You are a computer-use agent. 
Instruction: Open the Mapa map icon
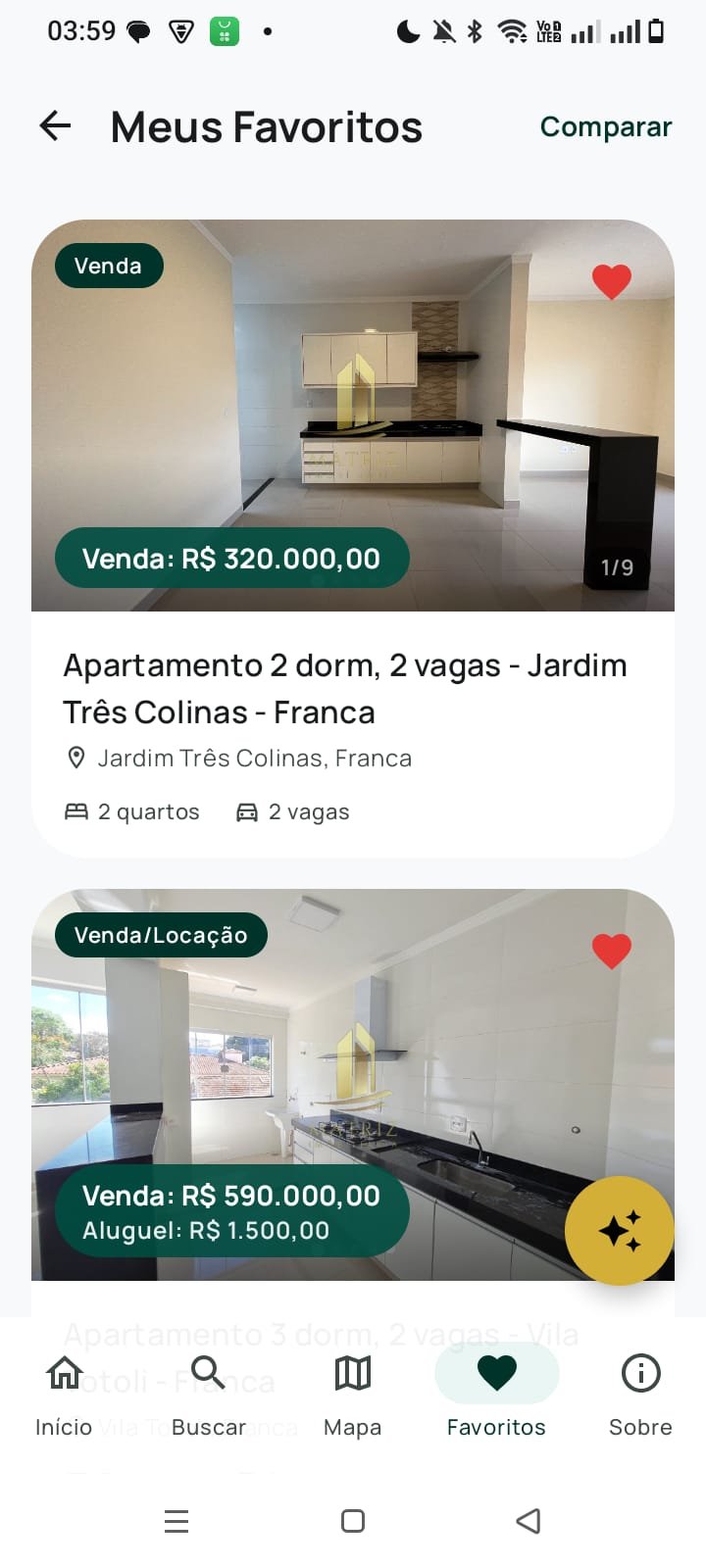pos(352,1372)
